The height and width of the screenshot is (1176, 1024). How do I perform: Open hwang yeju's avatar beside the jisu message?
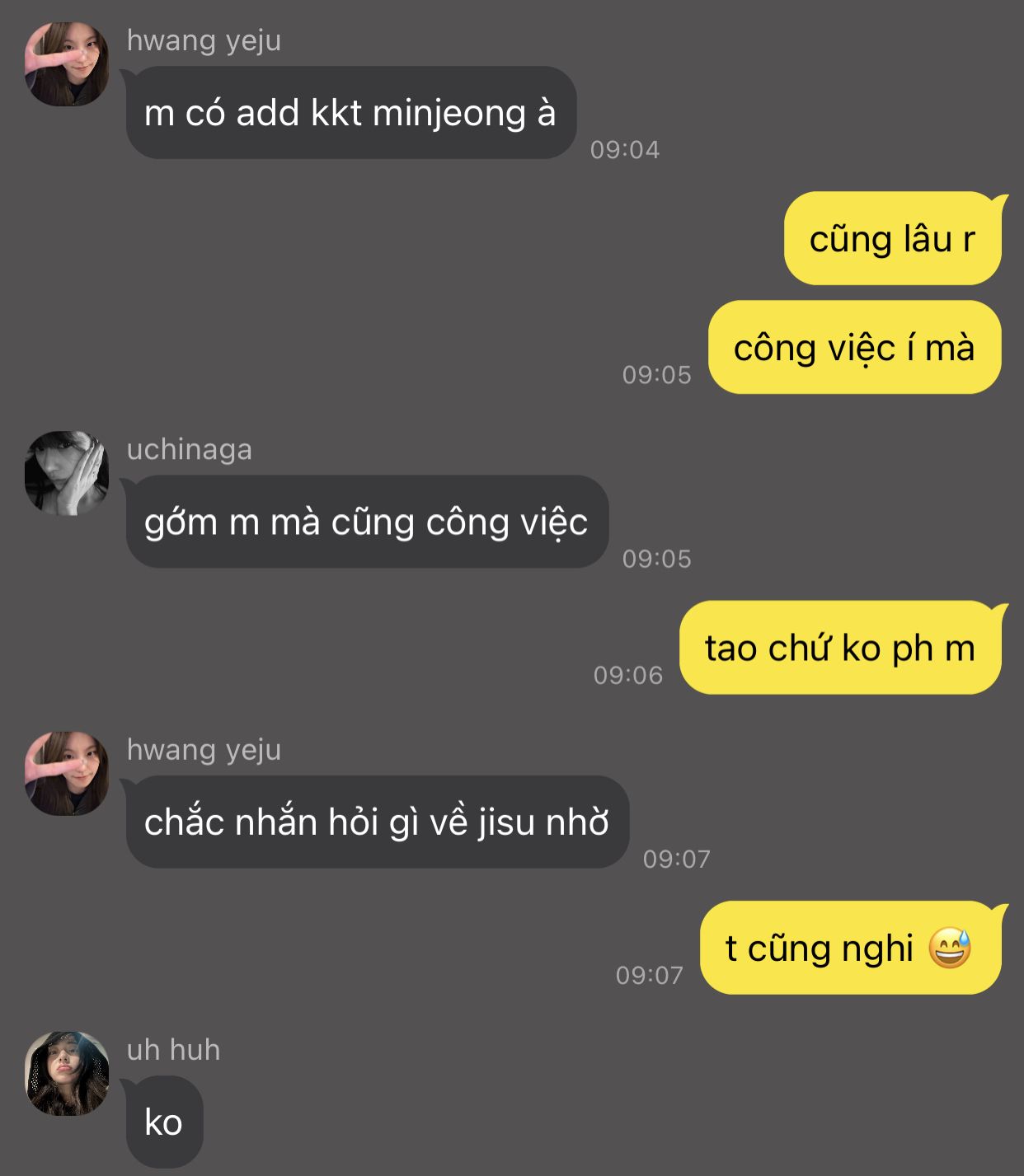(x=67, y=773)
